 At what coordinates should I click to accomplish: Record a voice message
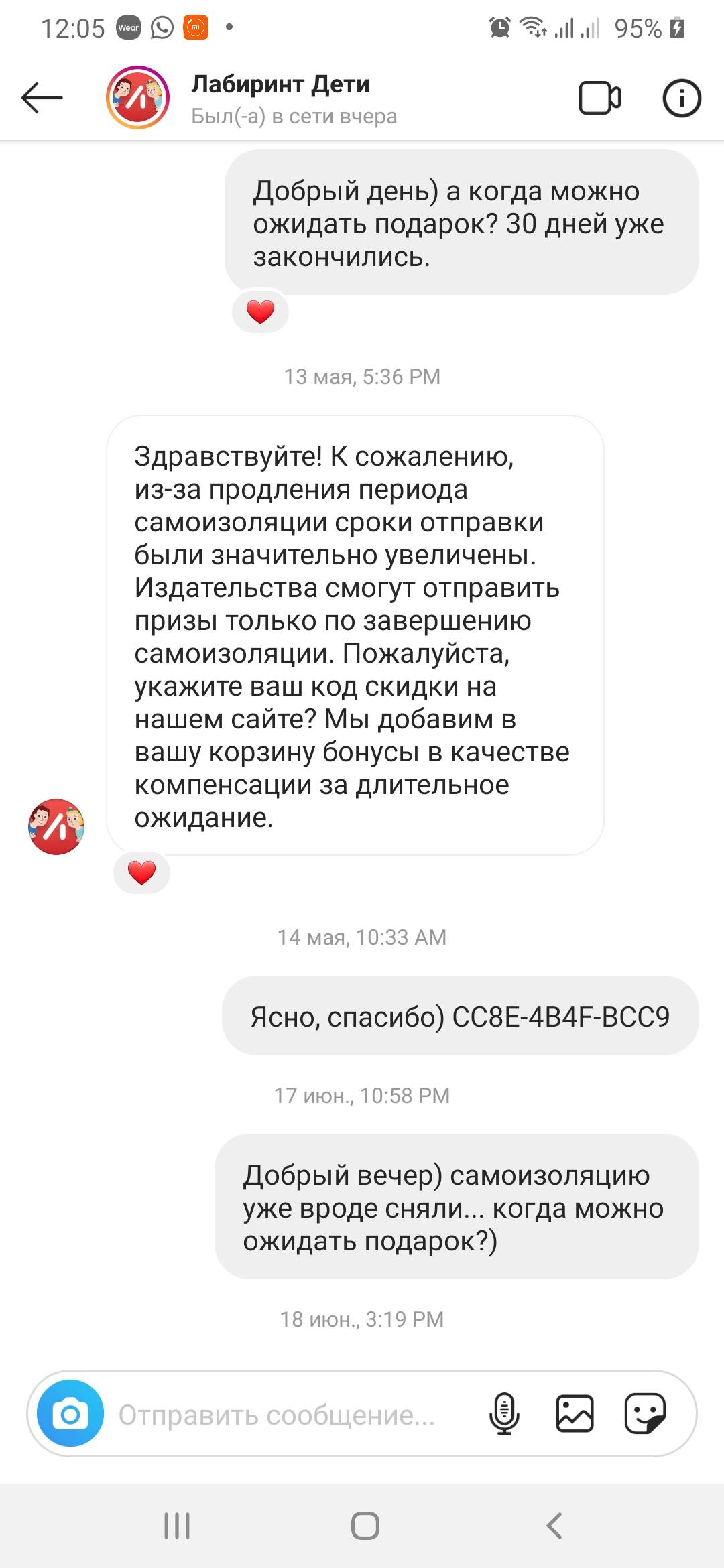[504, 1414]
